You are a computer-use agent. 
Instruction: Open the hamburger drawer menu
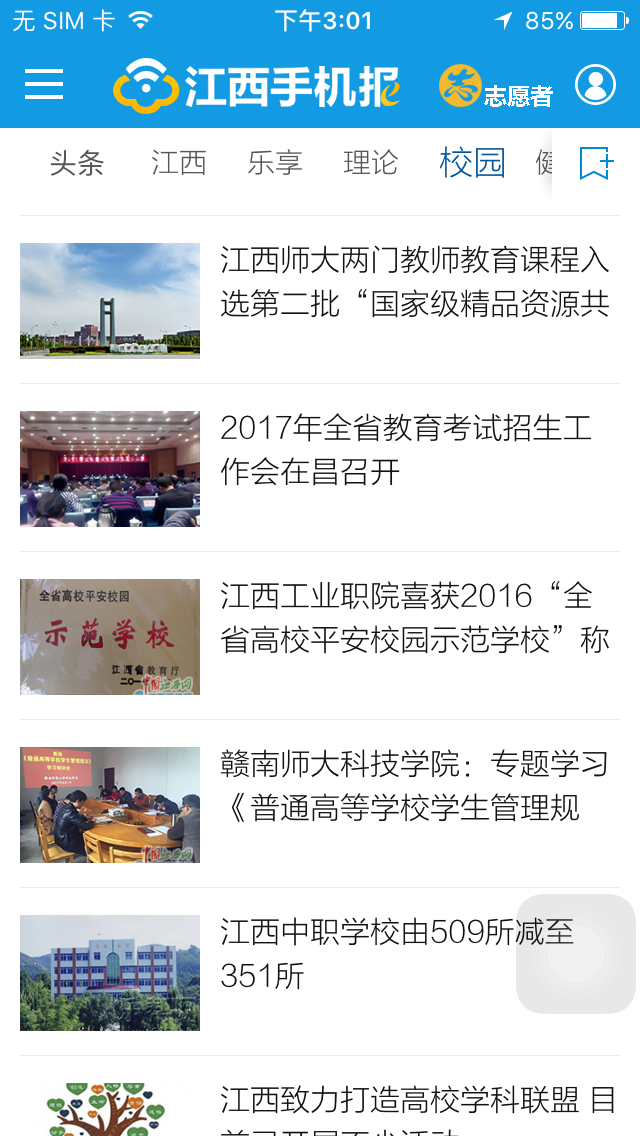(44, 85)
